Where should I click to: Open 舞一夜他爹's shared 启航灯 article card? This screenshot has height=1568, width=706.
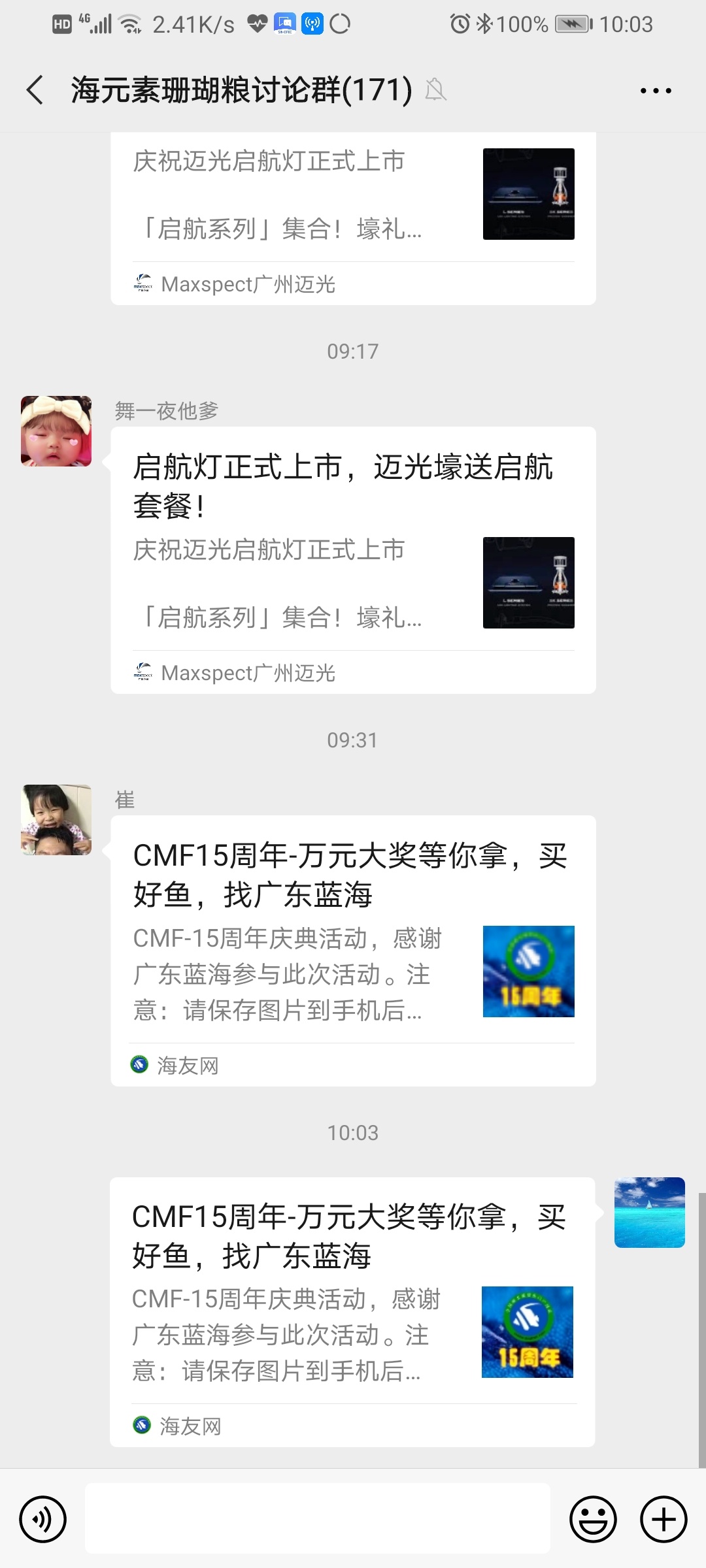point(353,559)
